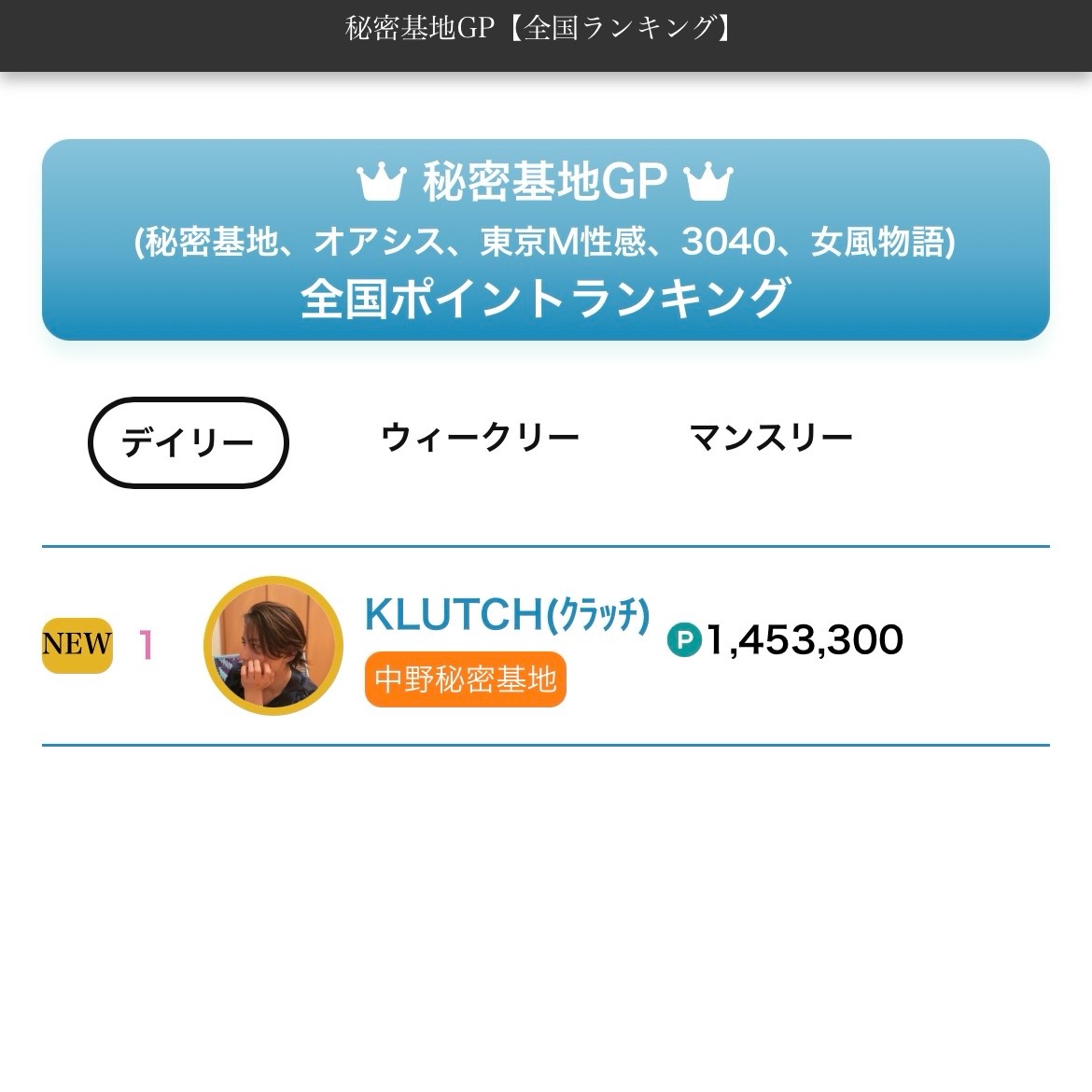Switch to the マンスリー ranking tab
The width and height of the screenshot is (1092, 1092).
[x=771, y=437]
